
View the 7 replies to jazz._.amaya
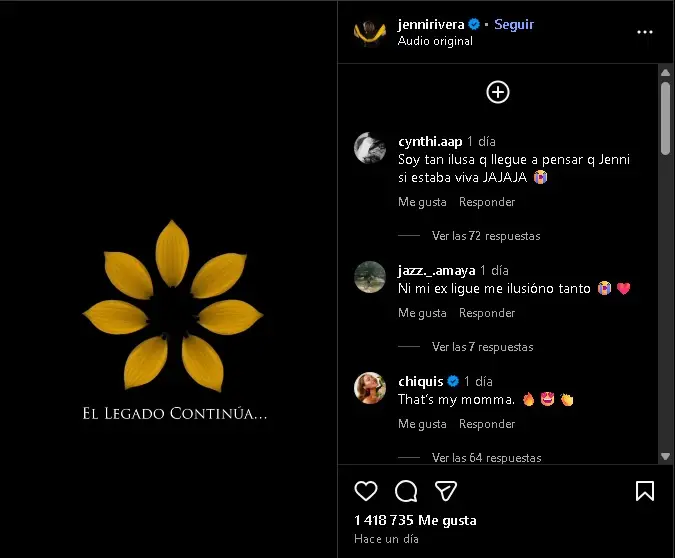pyautogui.click(x=482, y=347)
